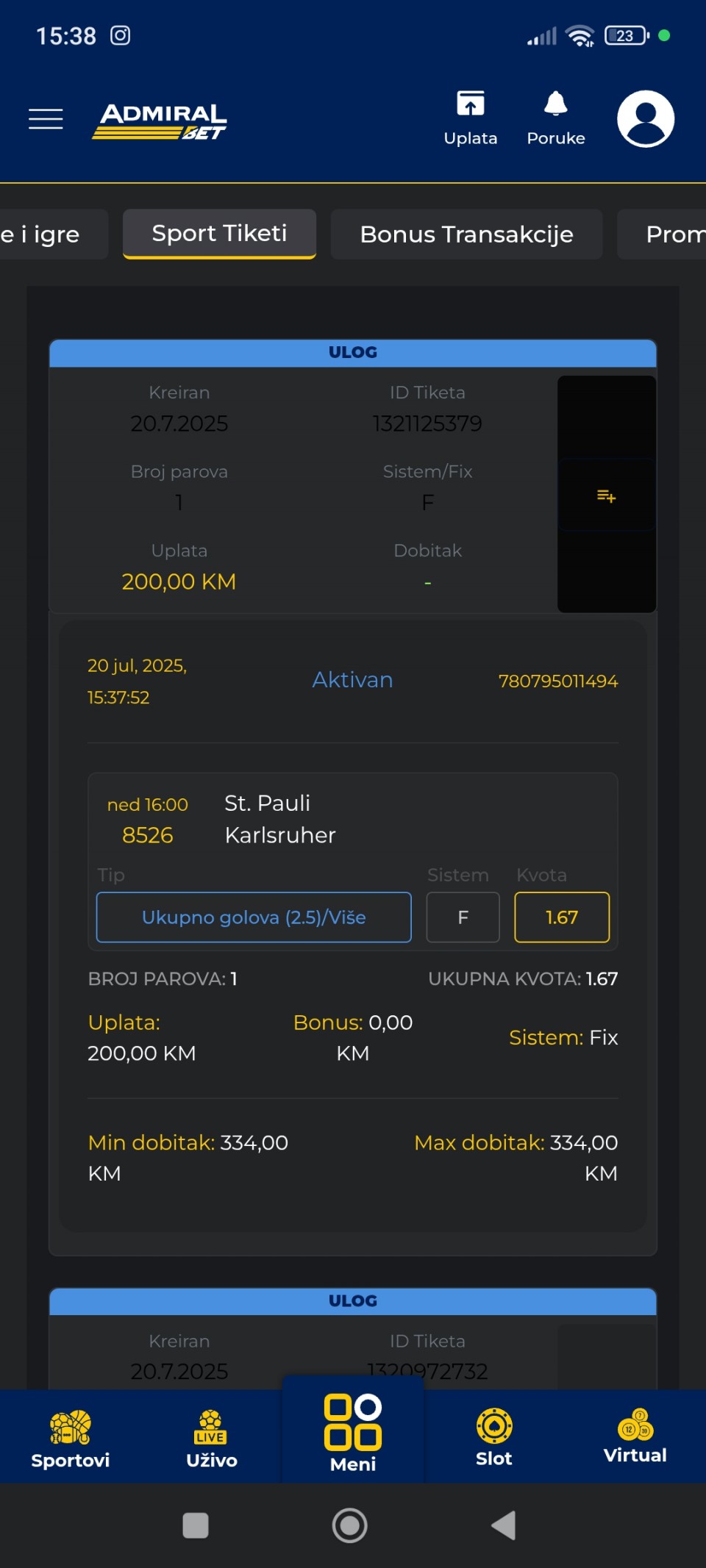Open the hamburger drawer menu
Screen dimensions: 706x1568
click(x=46, y=118)
